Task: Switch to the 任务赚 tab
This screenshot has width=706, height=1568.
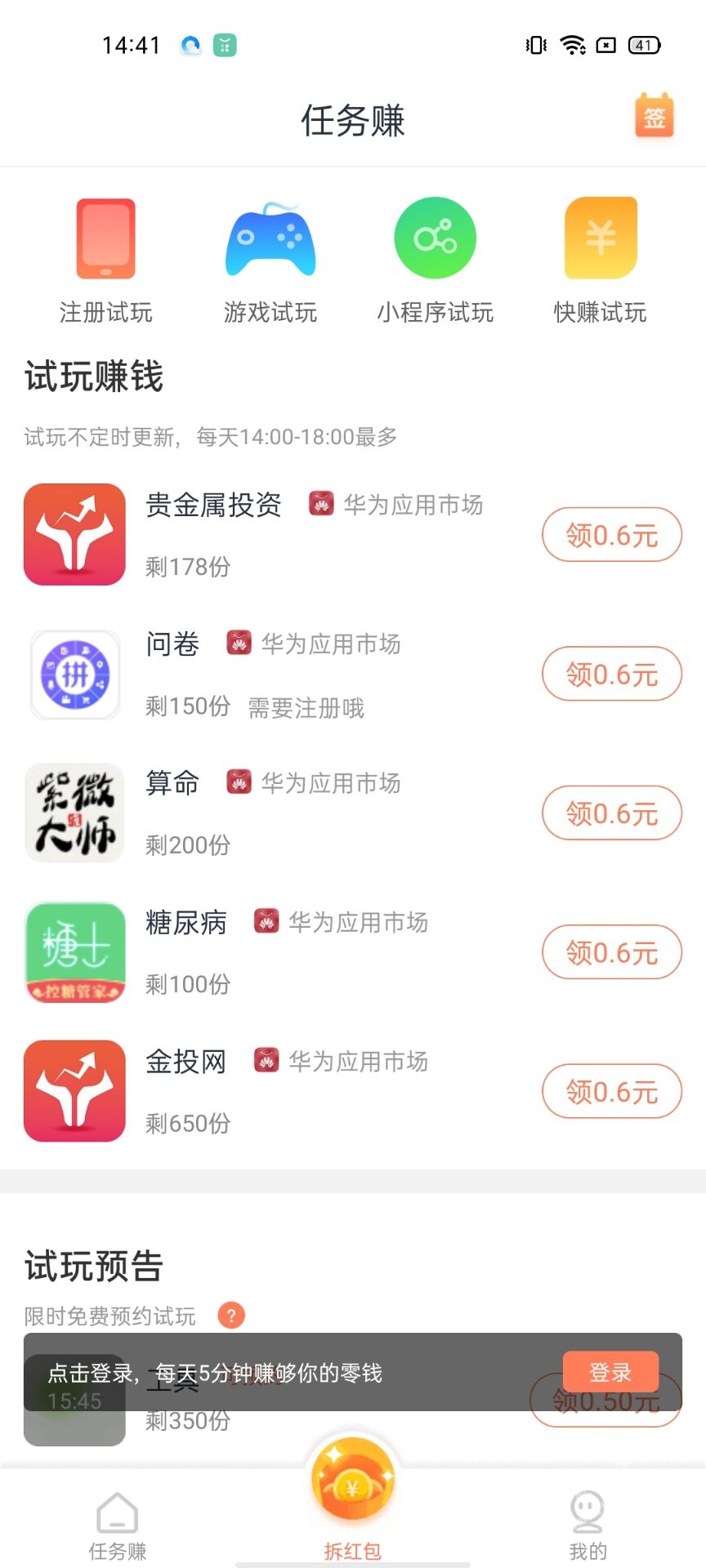Action: 118,1526
